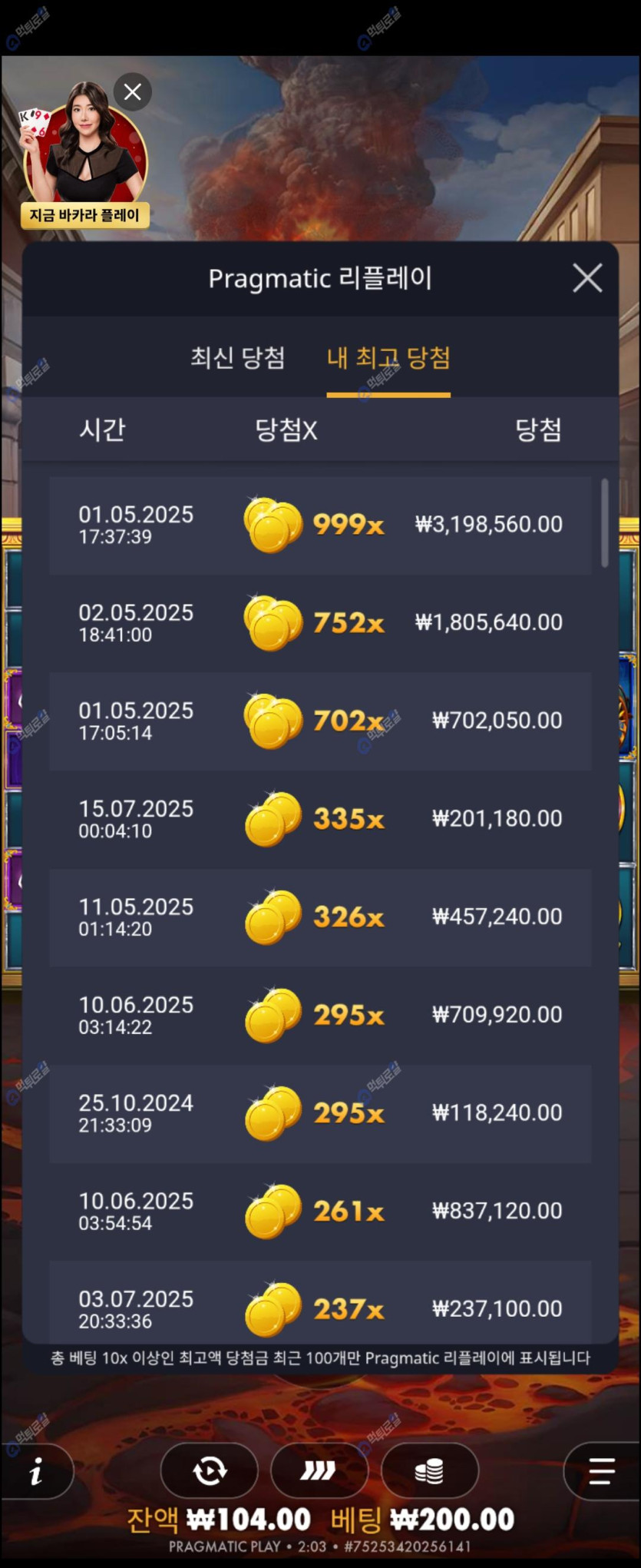Screen dimensions: 641x1568
Task: Open the 295x replay worth ₩709,920.00
Action: [x=320, y=1016]
